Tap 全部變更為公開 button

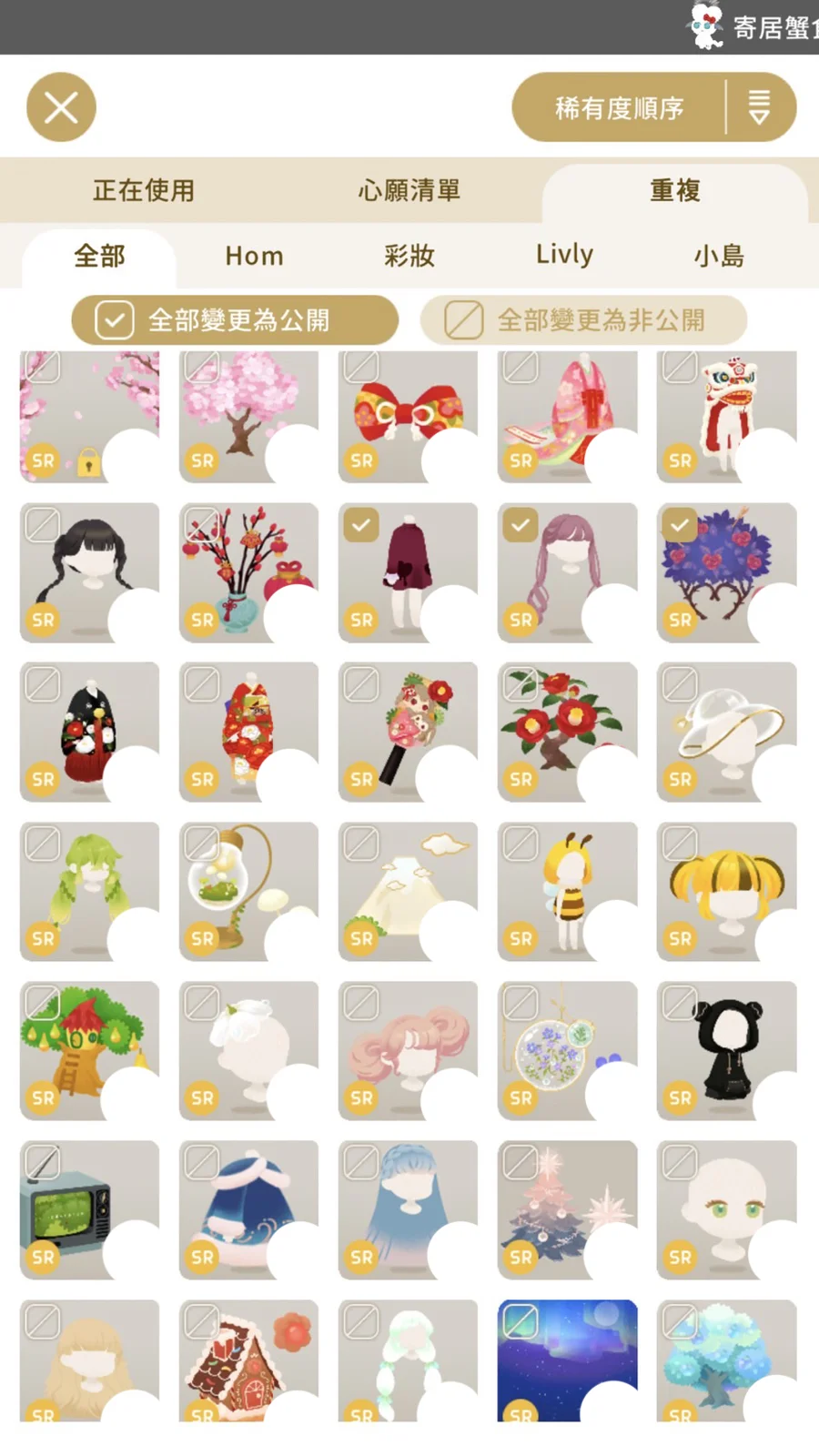[x=235, y=319]
